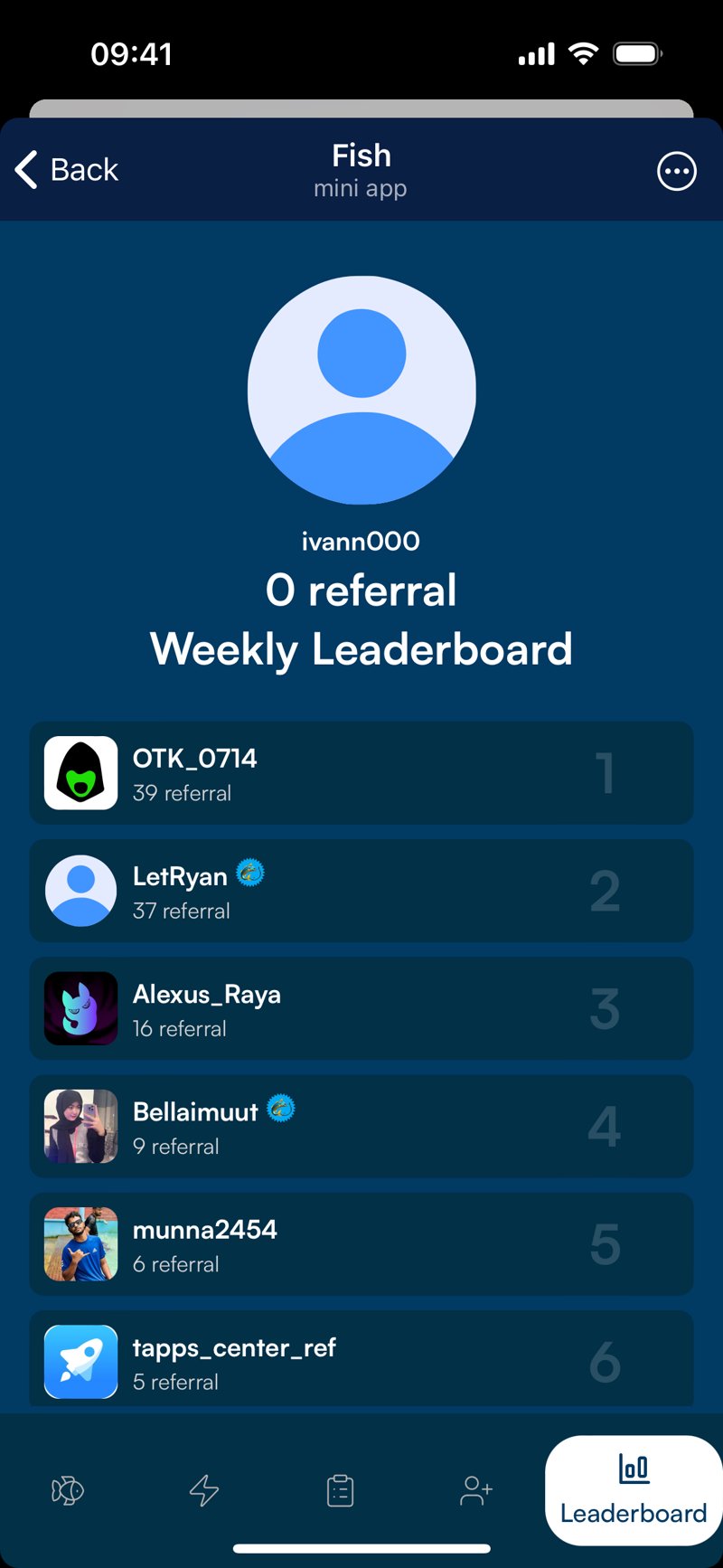Tap Alexus_Raya's purple cat avatar
The width and height of the screenshot is (723, 1568).
click(x=80, y=1008)
